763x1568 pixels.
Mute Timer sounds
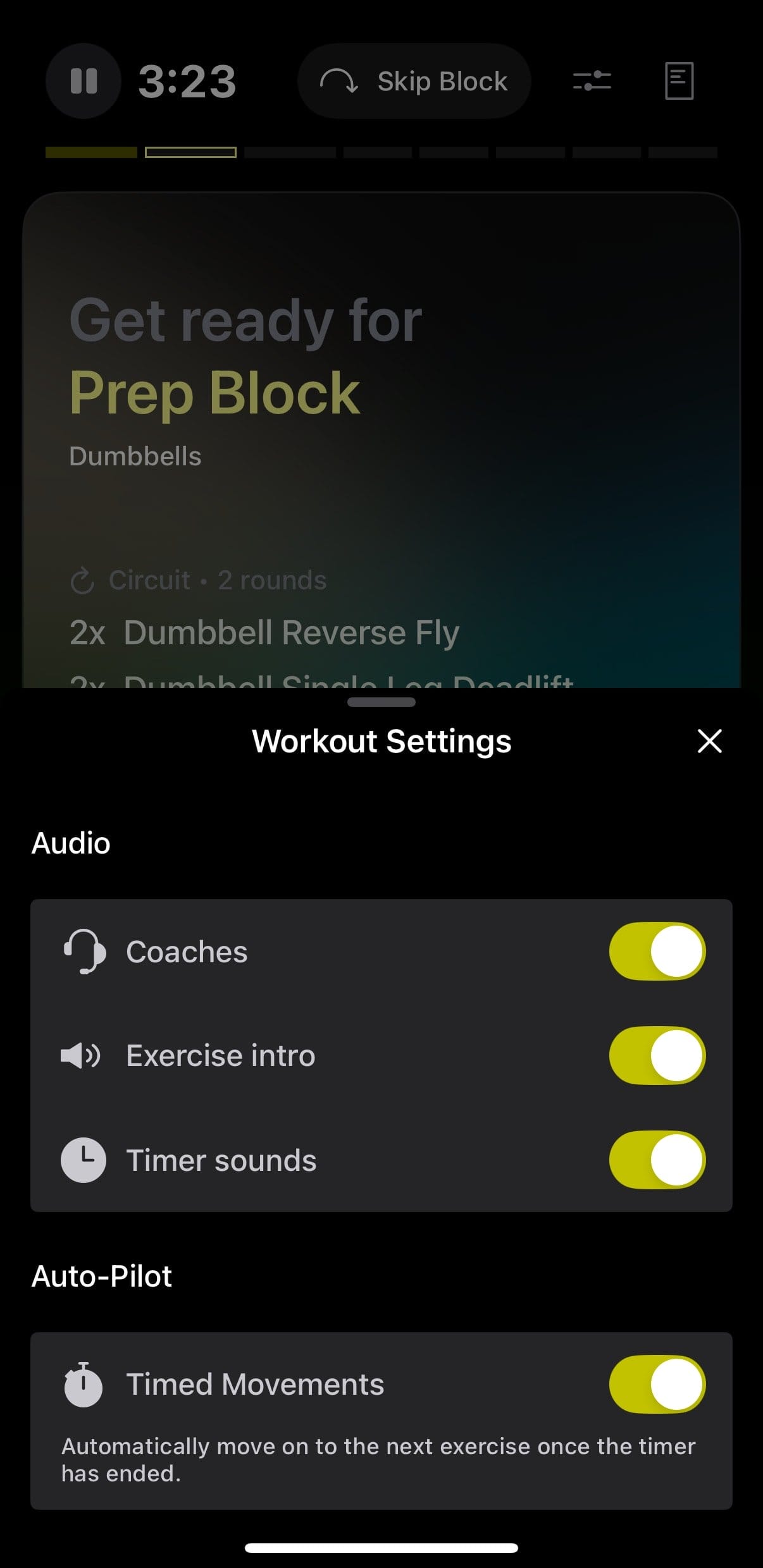pos(657,1160)
